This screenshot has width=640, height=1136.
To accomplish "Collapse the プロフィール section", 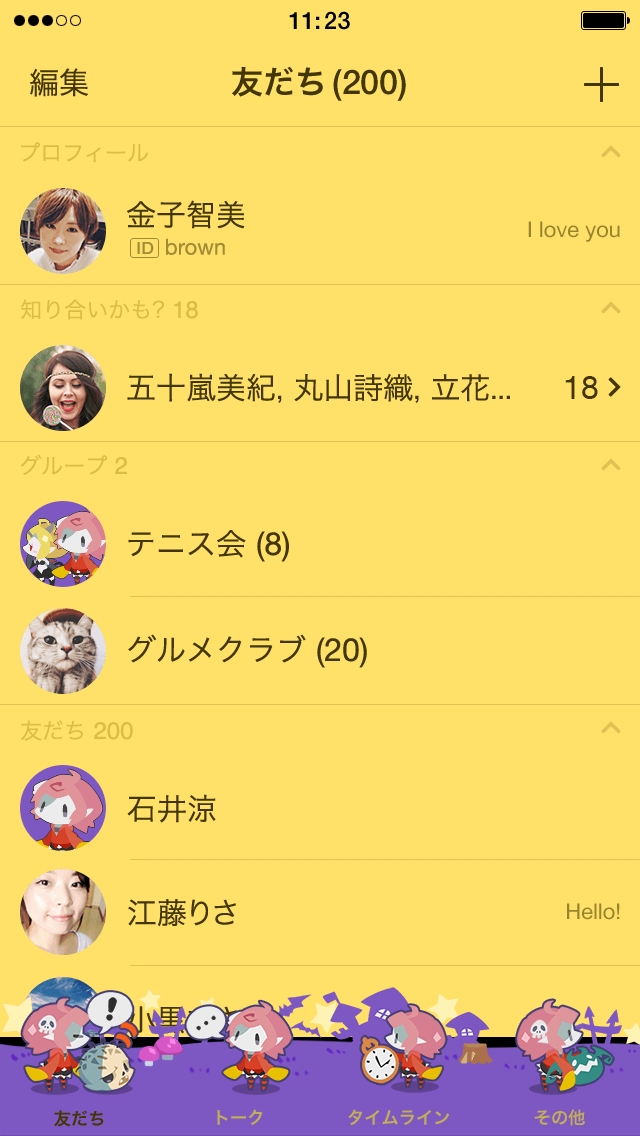I will 610,153.
